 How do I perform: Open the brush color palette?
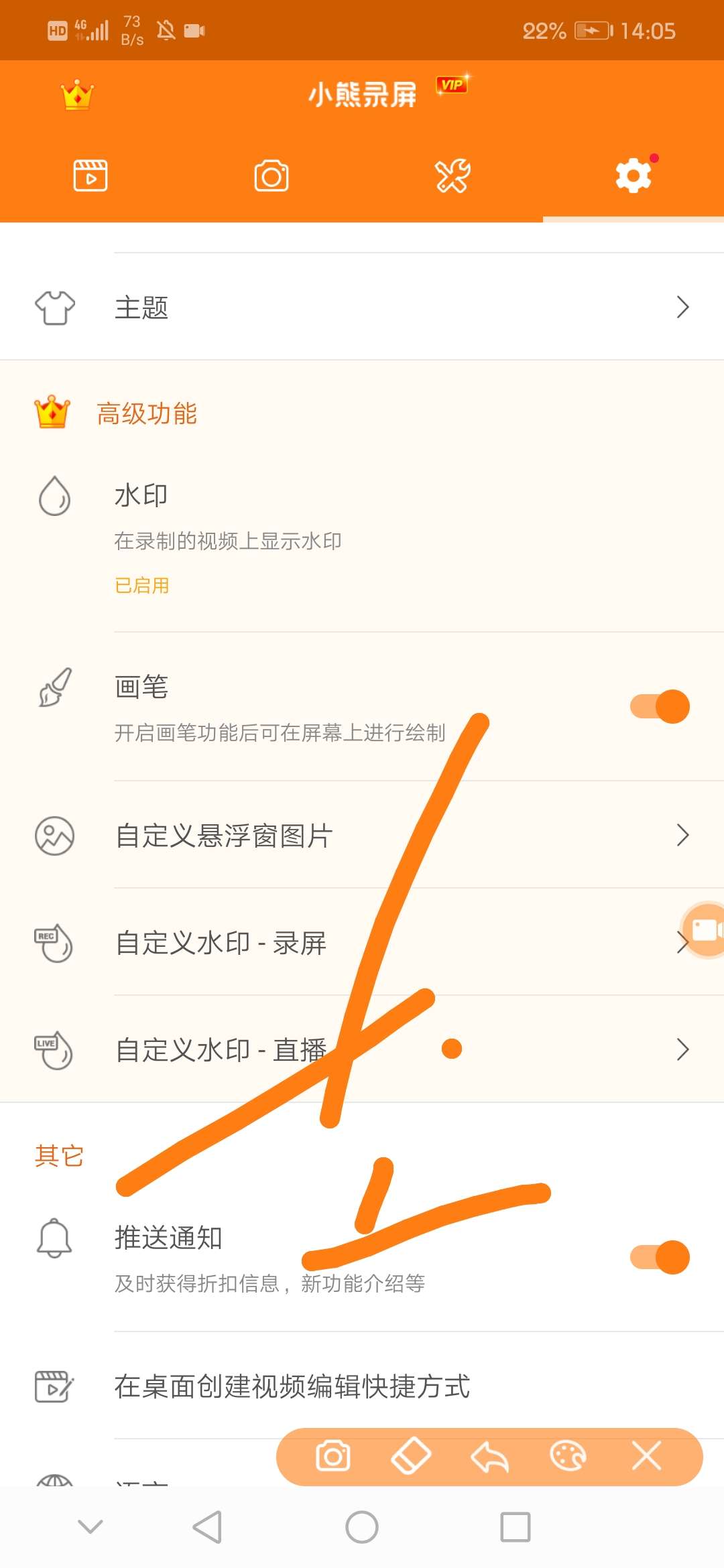568,1456
